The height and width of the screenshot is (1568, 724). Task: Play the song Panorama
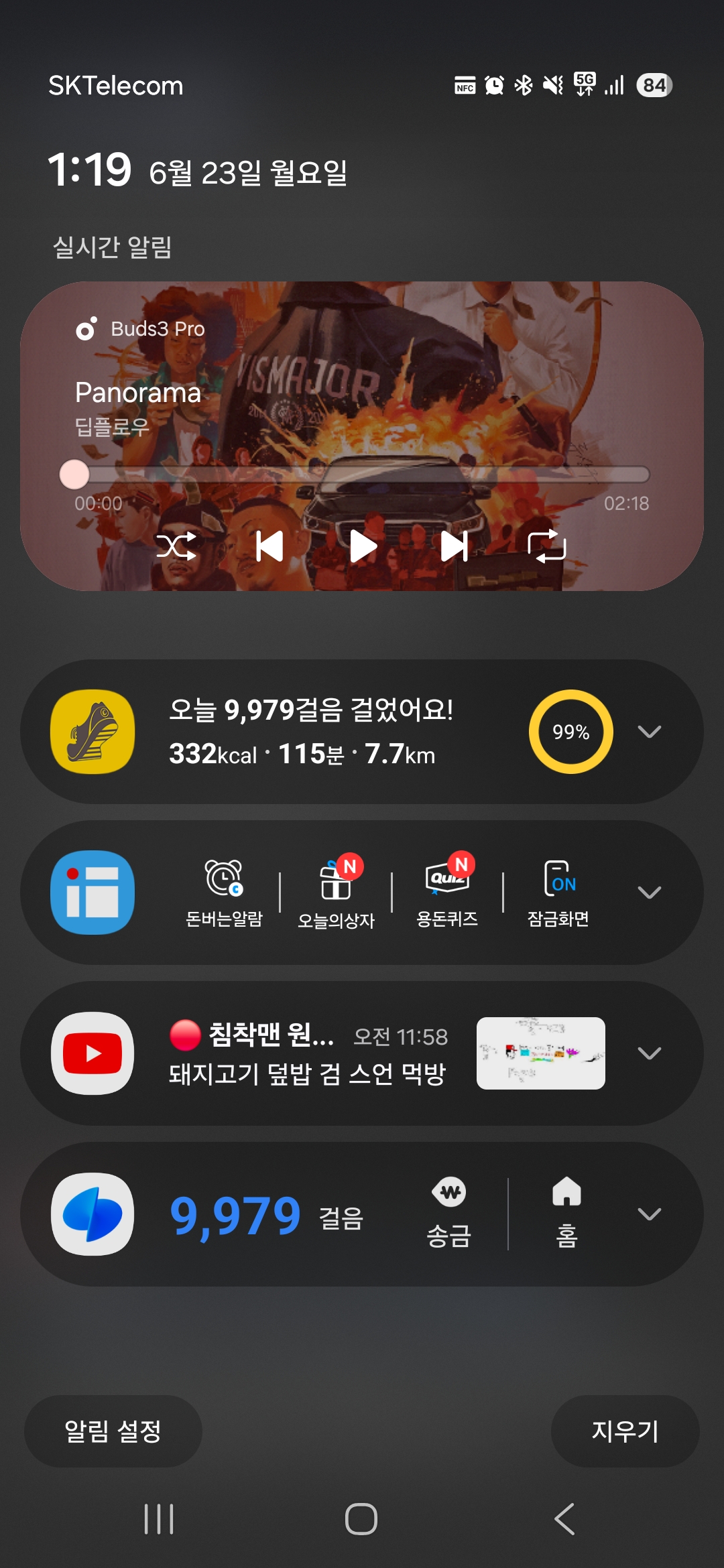coord(363,547)
